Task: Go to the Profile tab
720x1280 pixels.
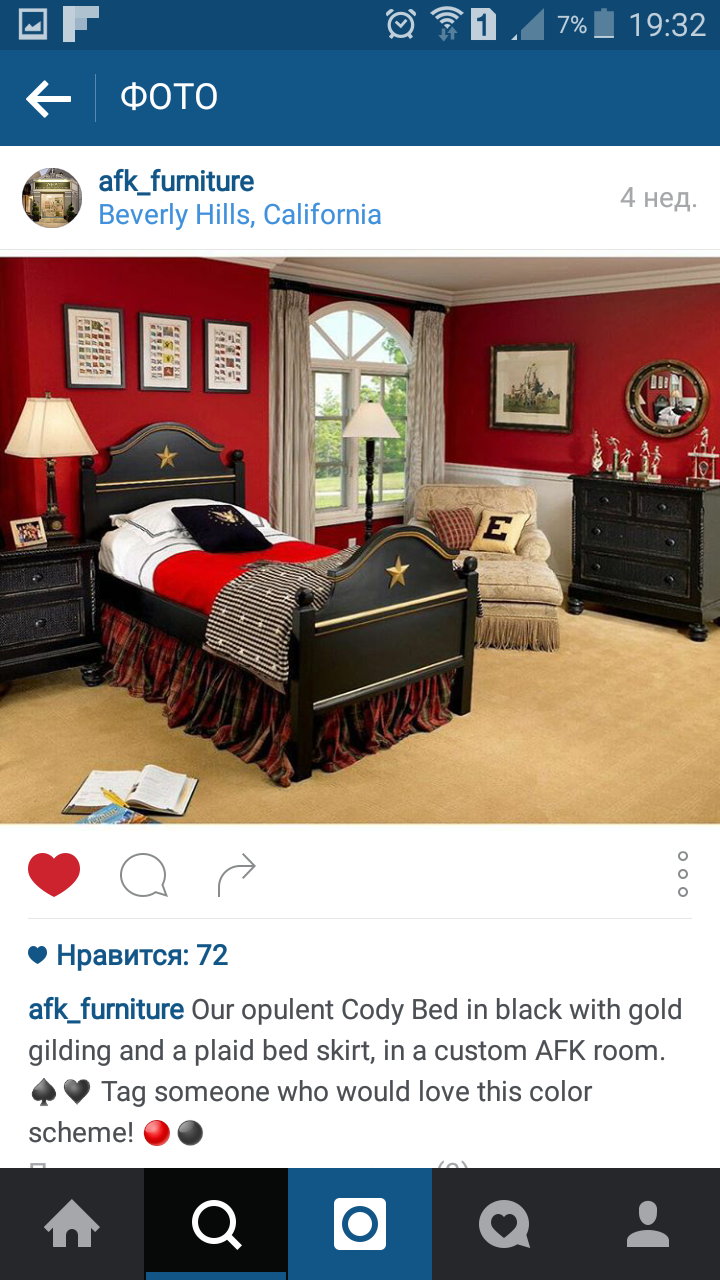Action: point(648,1224)
